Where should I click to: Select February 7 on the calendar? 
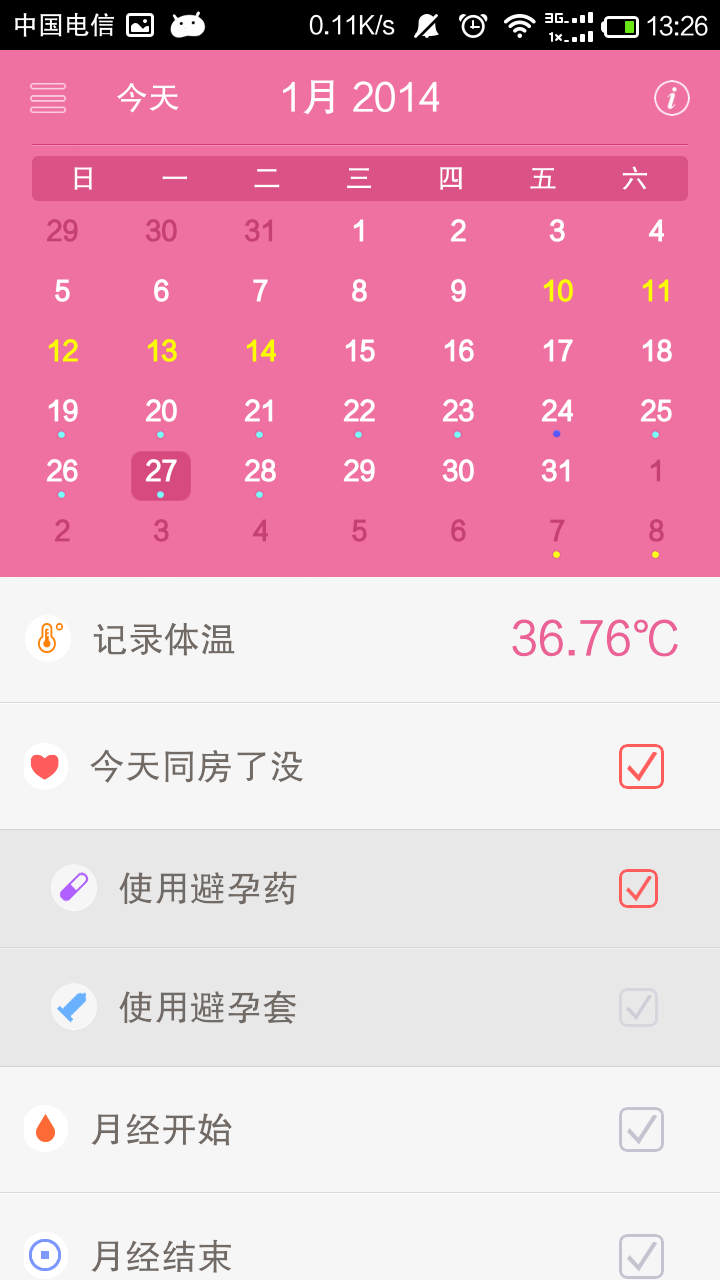(x=557, y=531)
